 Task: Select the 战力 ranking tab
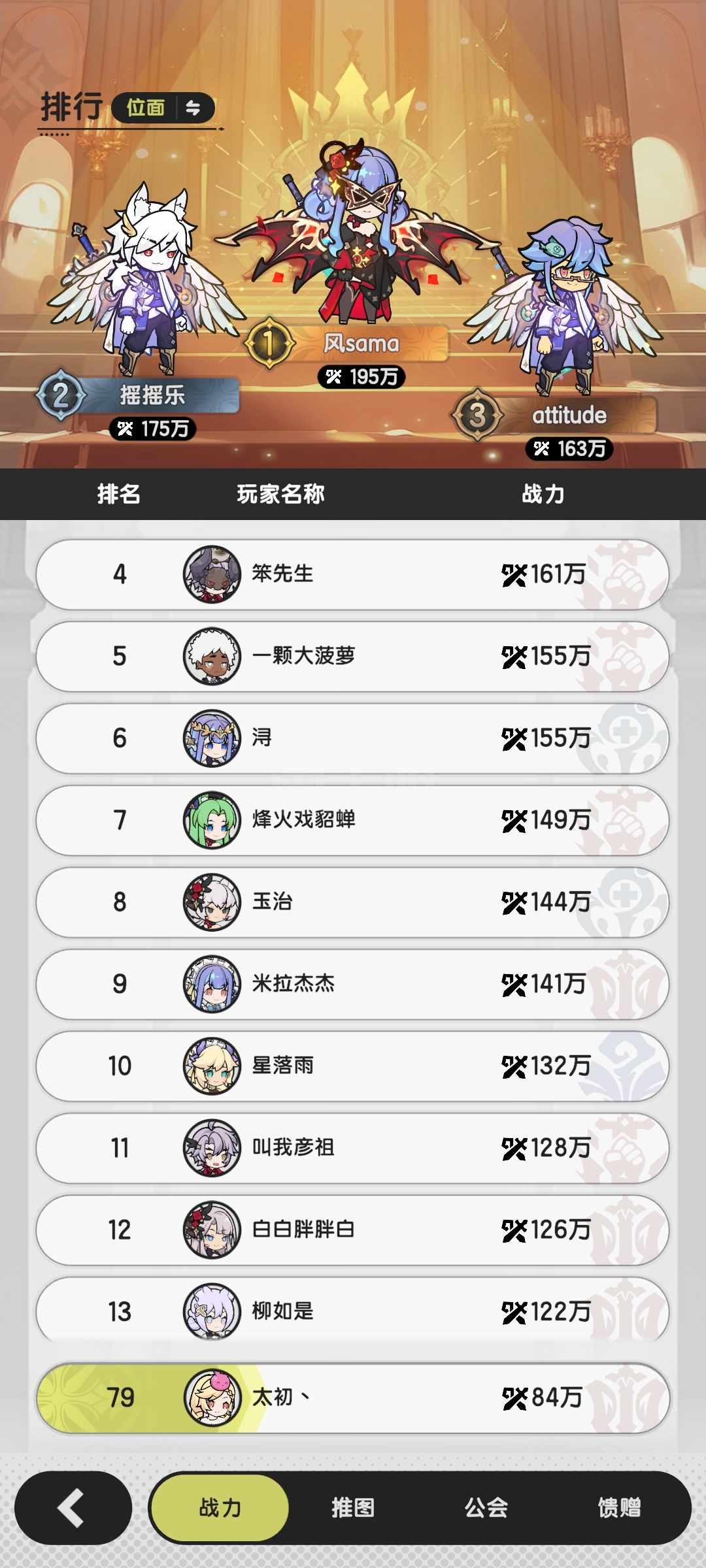[x=220, y=1508]
